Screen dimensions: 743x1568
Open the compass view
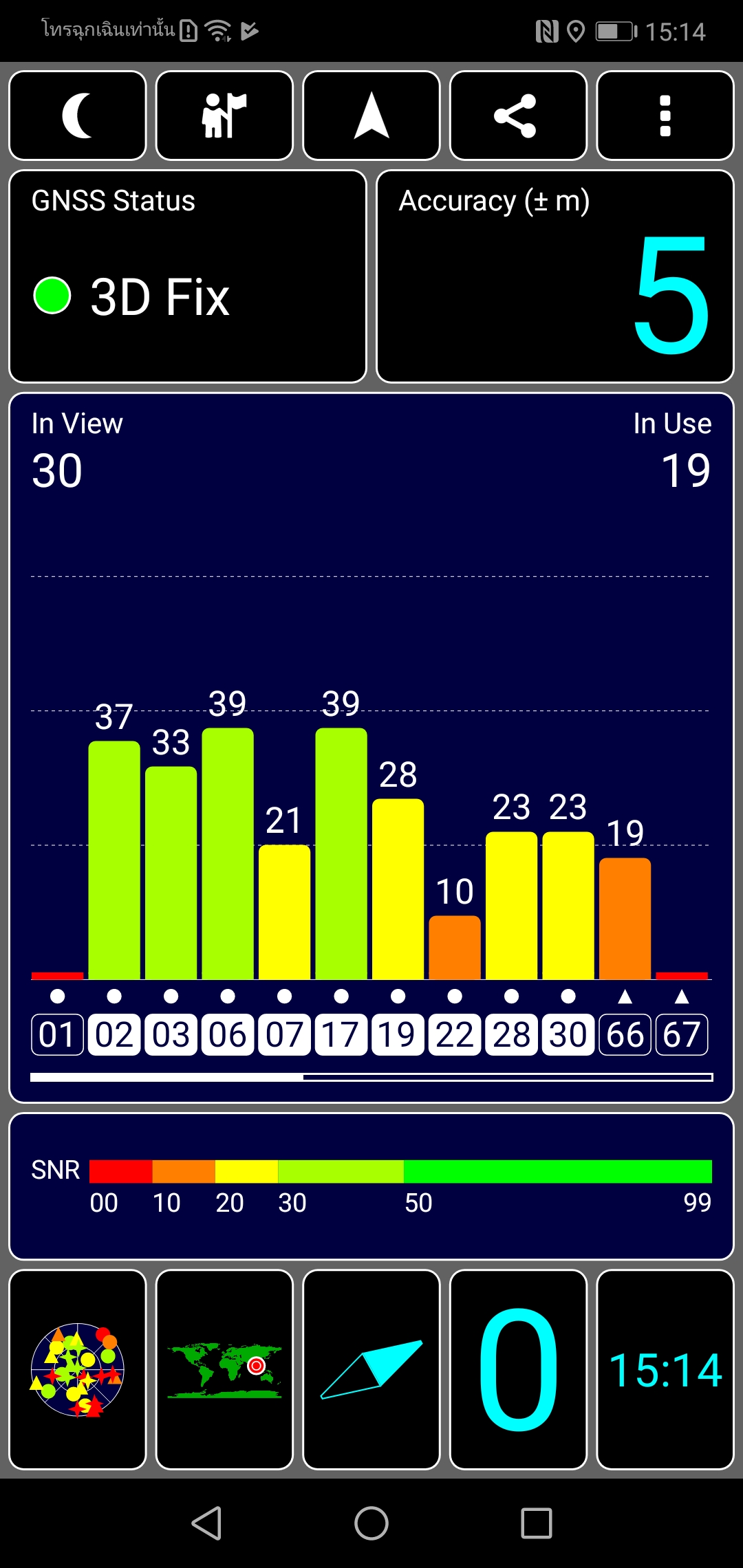click(x=371, y=1370)
